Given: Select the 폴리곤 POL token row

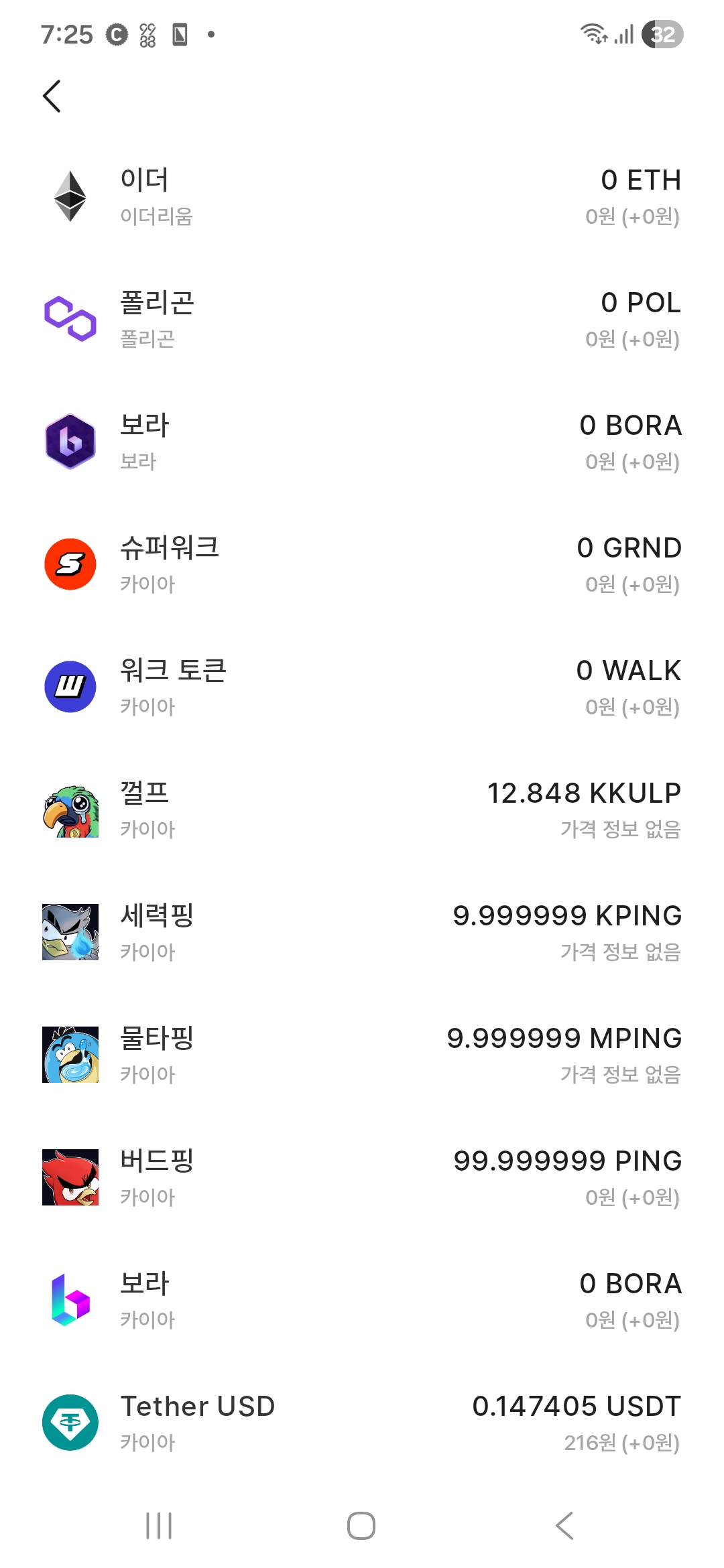Looking at the screenshot, I should coord(362,320).
